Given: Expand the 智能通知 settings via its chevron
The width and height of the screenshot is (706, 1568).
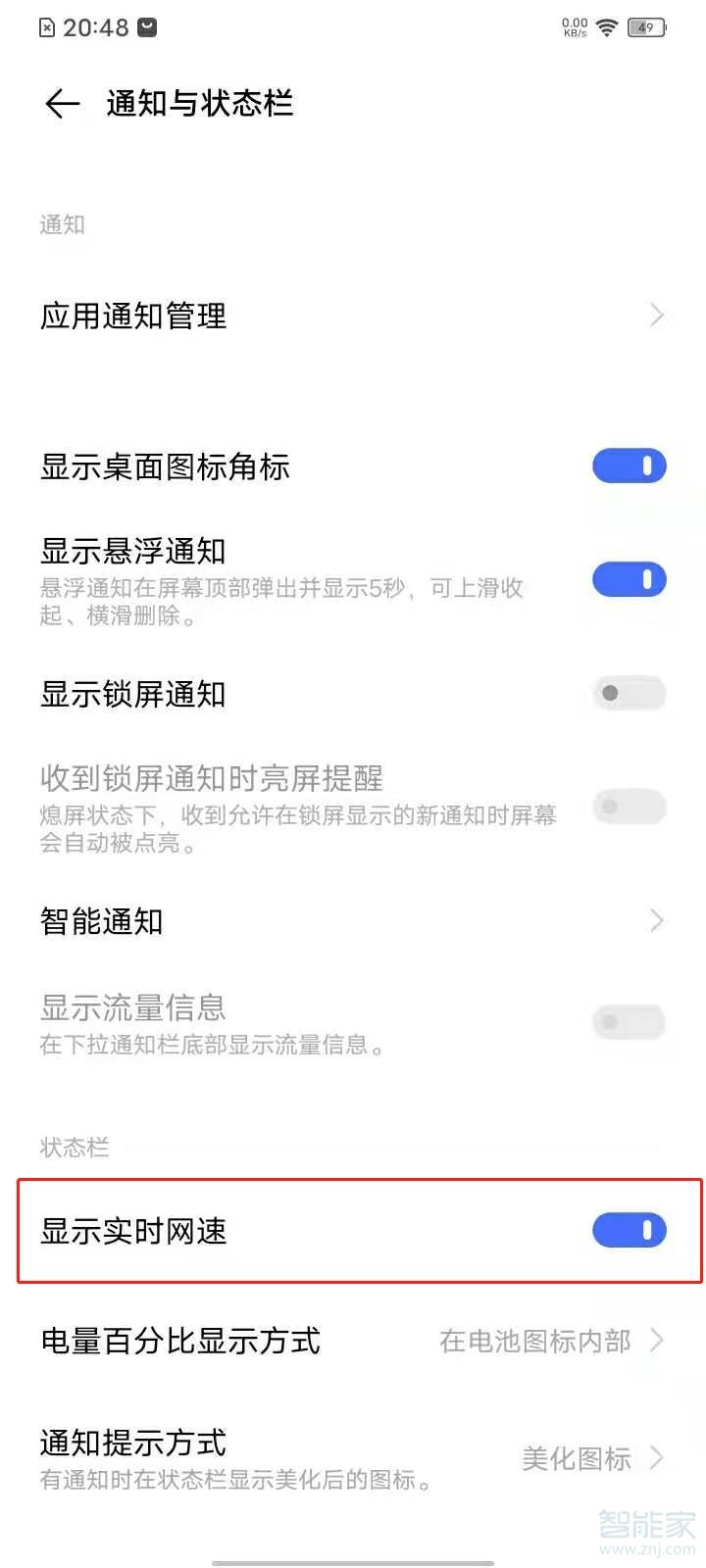Looking at the screenshot, I should point(656,920).
